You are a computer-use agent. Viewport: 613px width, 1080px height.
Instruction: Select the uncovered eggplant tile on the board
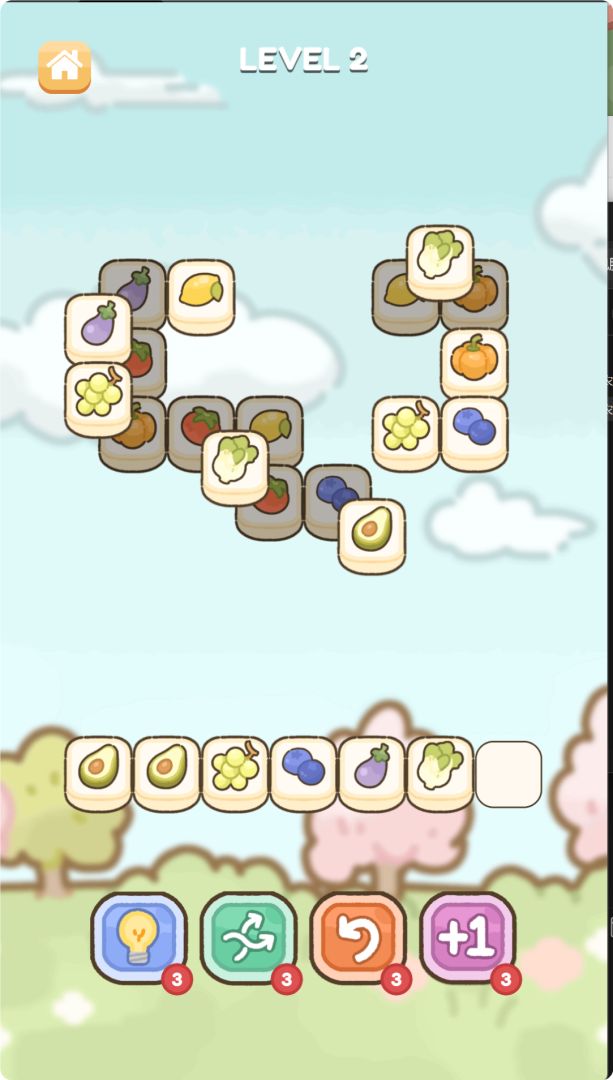click(98, 327)
